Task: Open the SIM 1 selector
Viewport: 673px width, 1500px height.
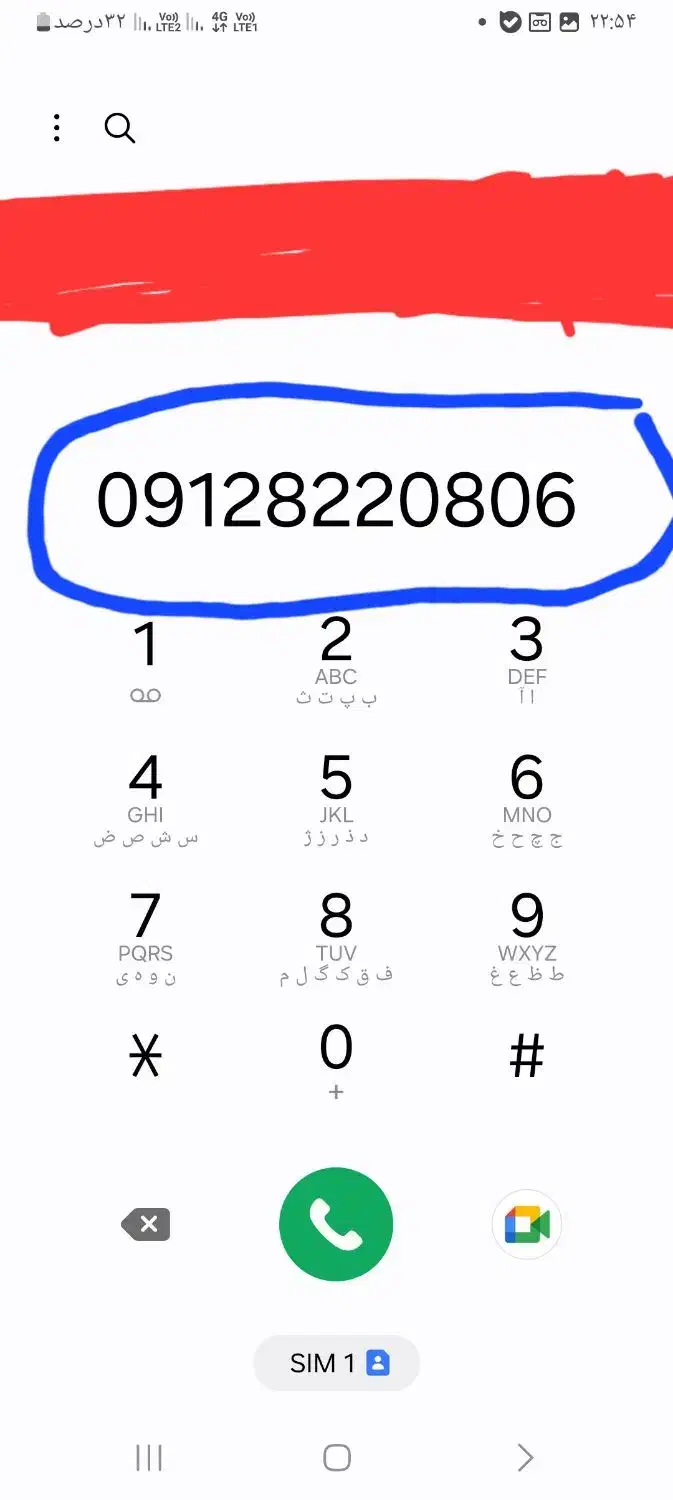Action: tap(336, 1362)
